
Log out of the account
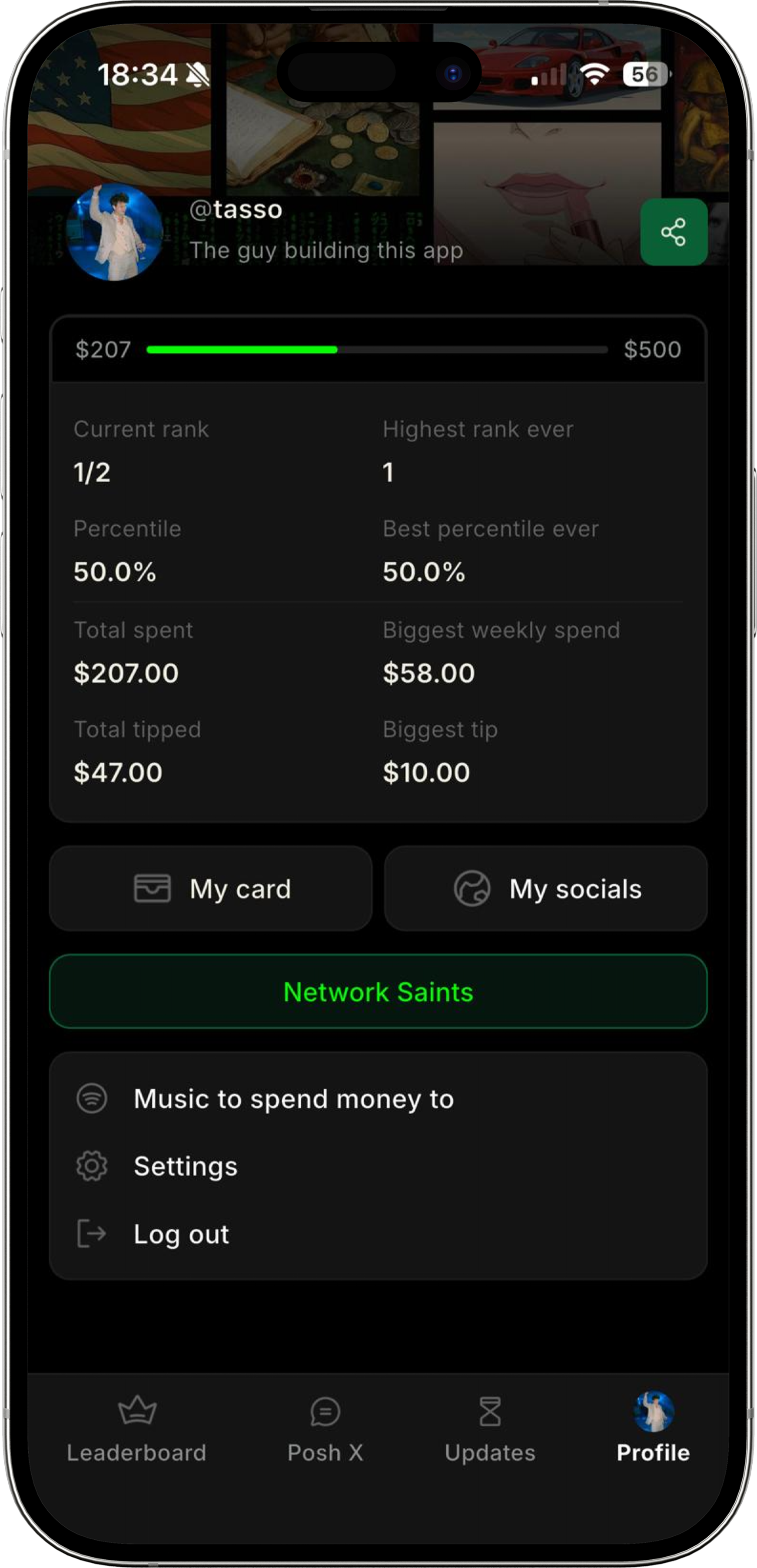[378, 1234]
